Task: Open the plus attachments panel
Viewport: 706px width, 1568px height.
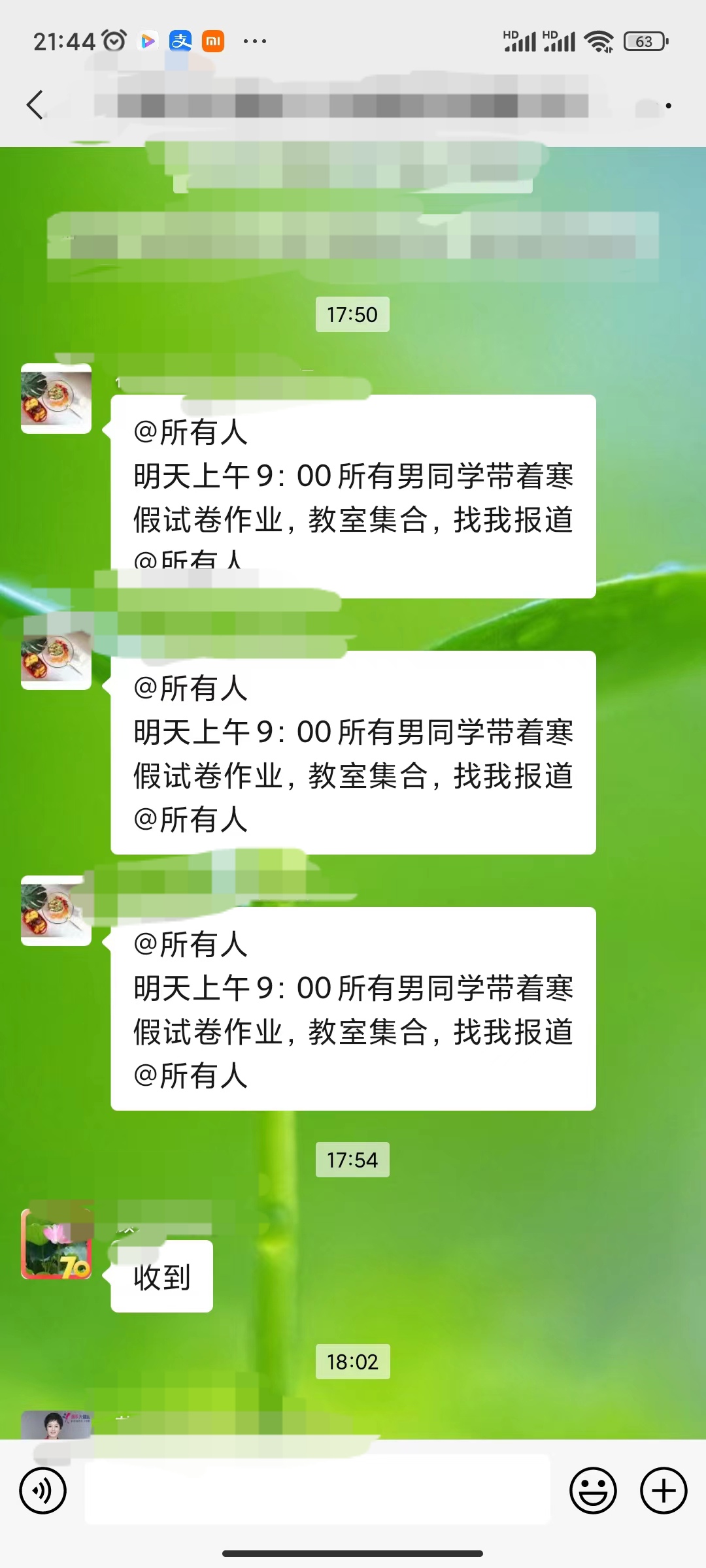Action: 663,1490
